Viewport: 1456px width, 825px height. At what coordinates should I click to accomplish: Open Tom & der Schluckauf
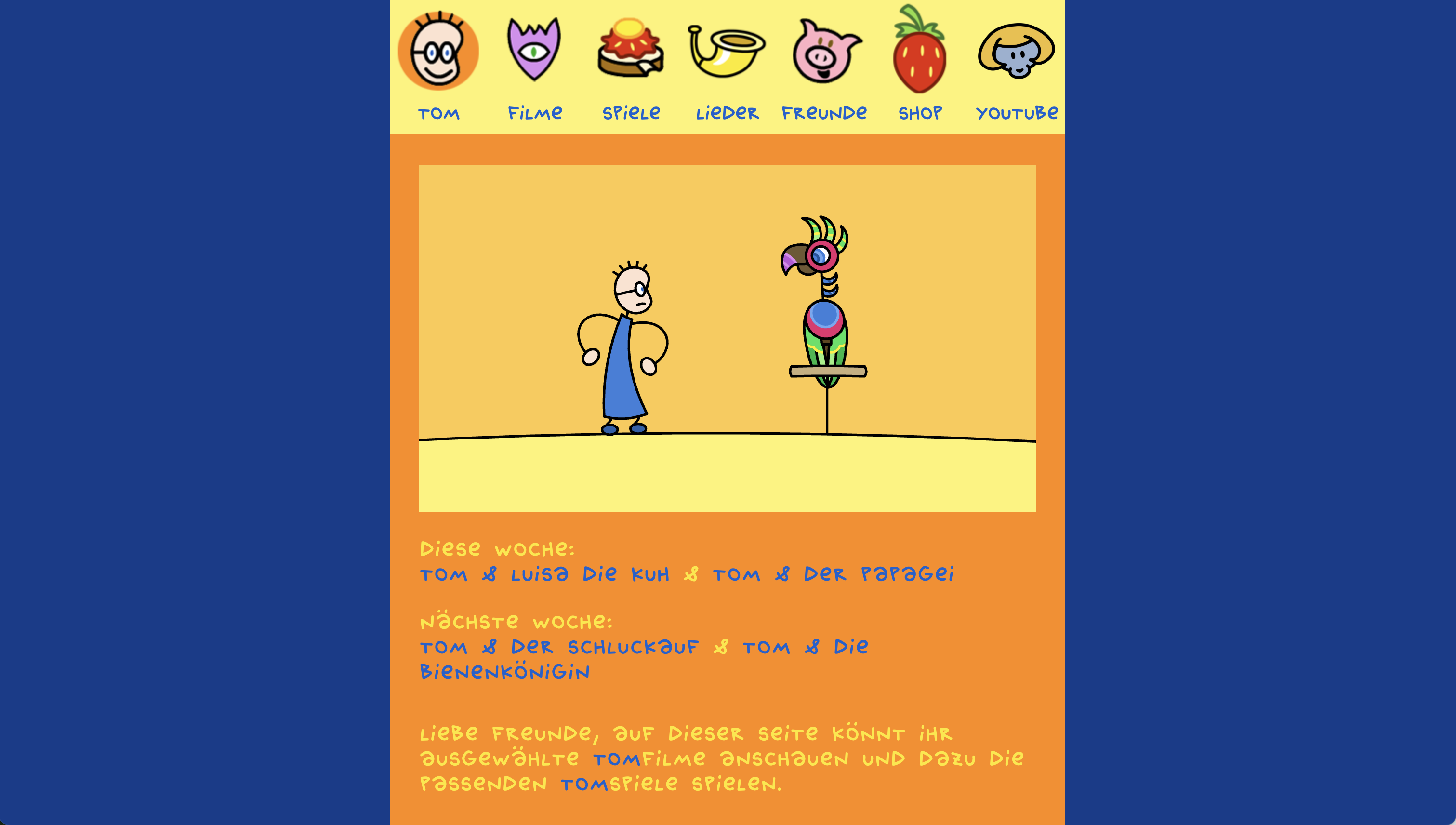click(x=559, y=647)
